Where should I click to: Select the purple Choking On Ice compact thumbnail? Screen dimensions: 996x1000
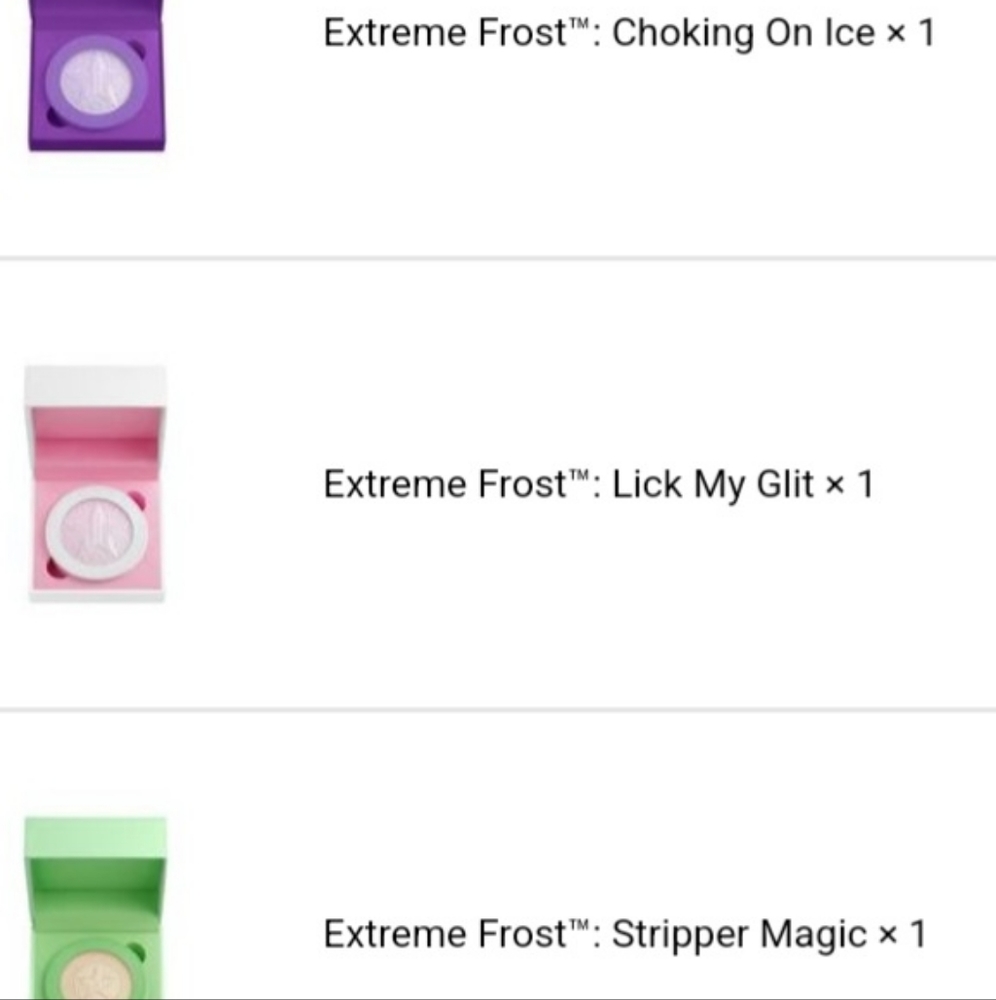point(95,75)
